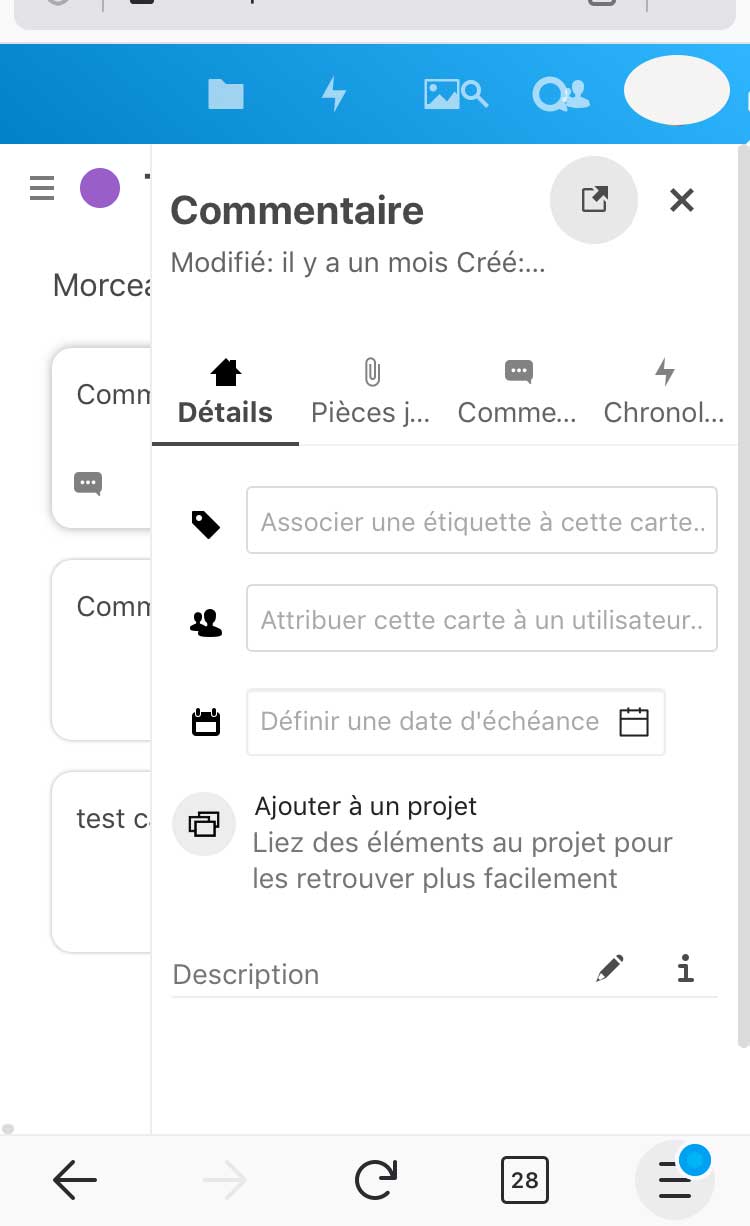
Task: Open the image search icon
Action: (456, 94)
